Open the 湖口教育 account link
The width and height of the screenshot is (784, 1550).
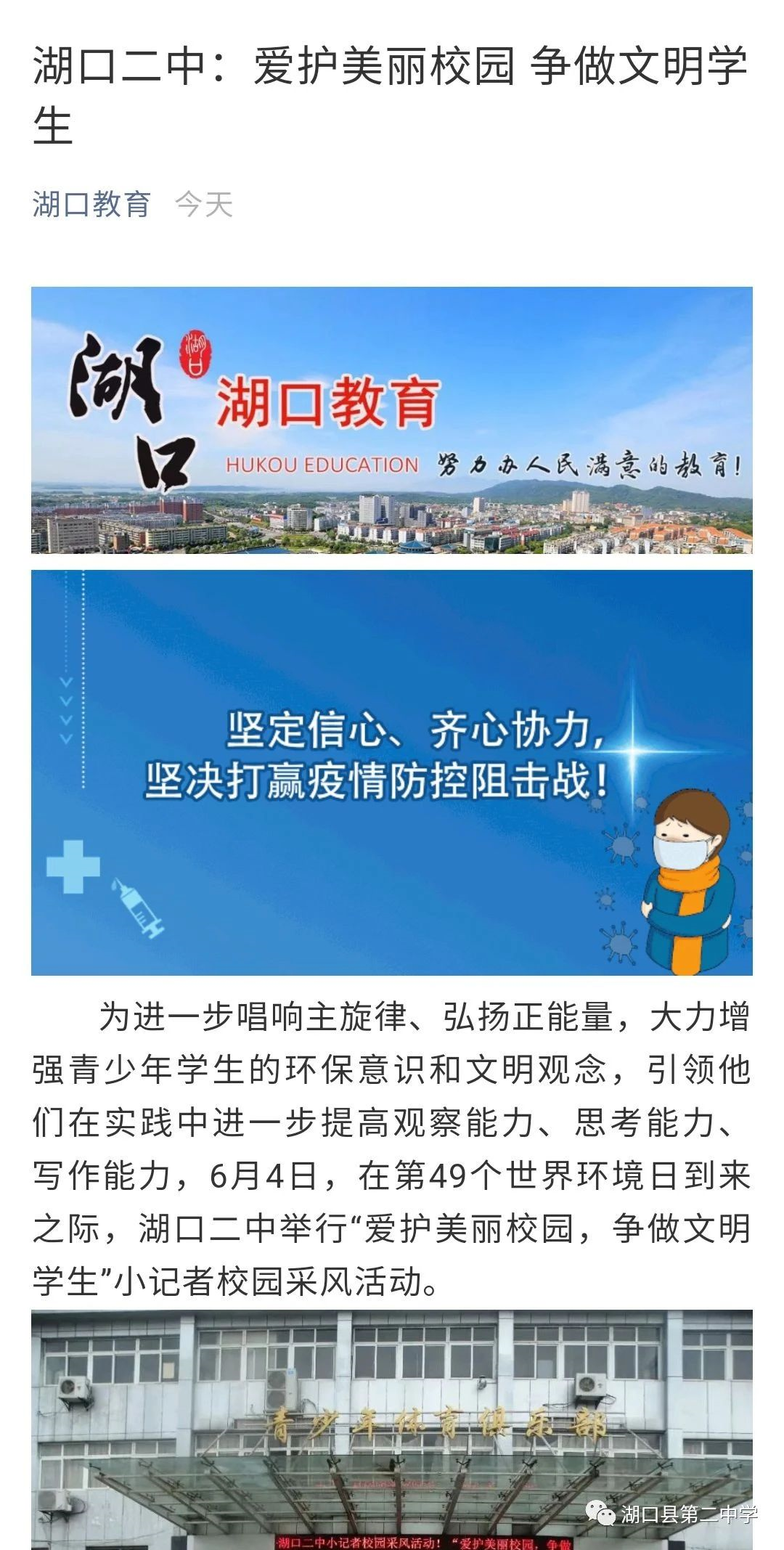pyautogui.click(x=91, y=204)
